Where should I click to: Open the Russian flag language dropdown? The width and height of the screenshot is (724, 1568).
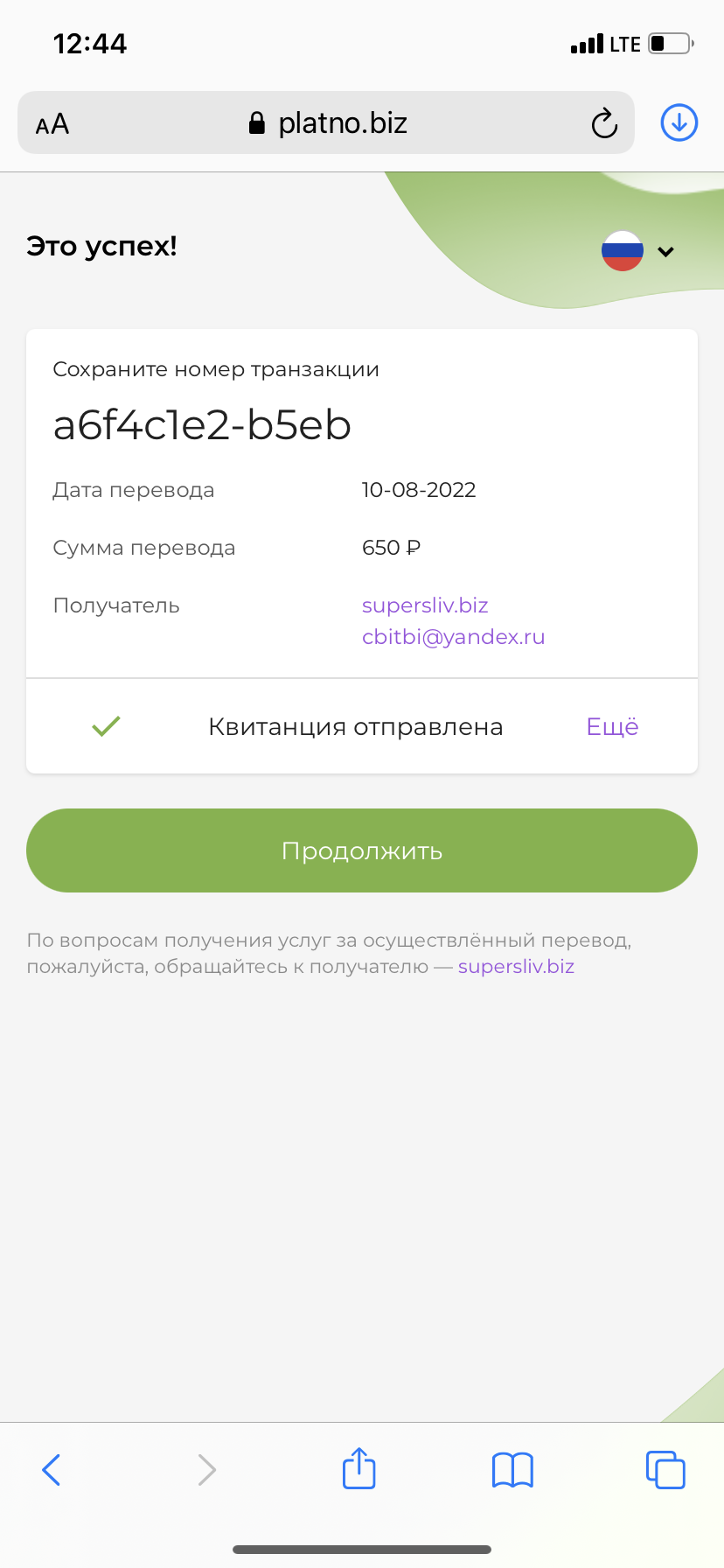638,251
